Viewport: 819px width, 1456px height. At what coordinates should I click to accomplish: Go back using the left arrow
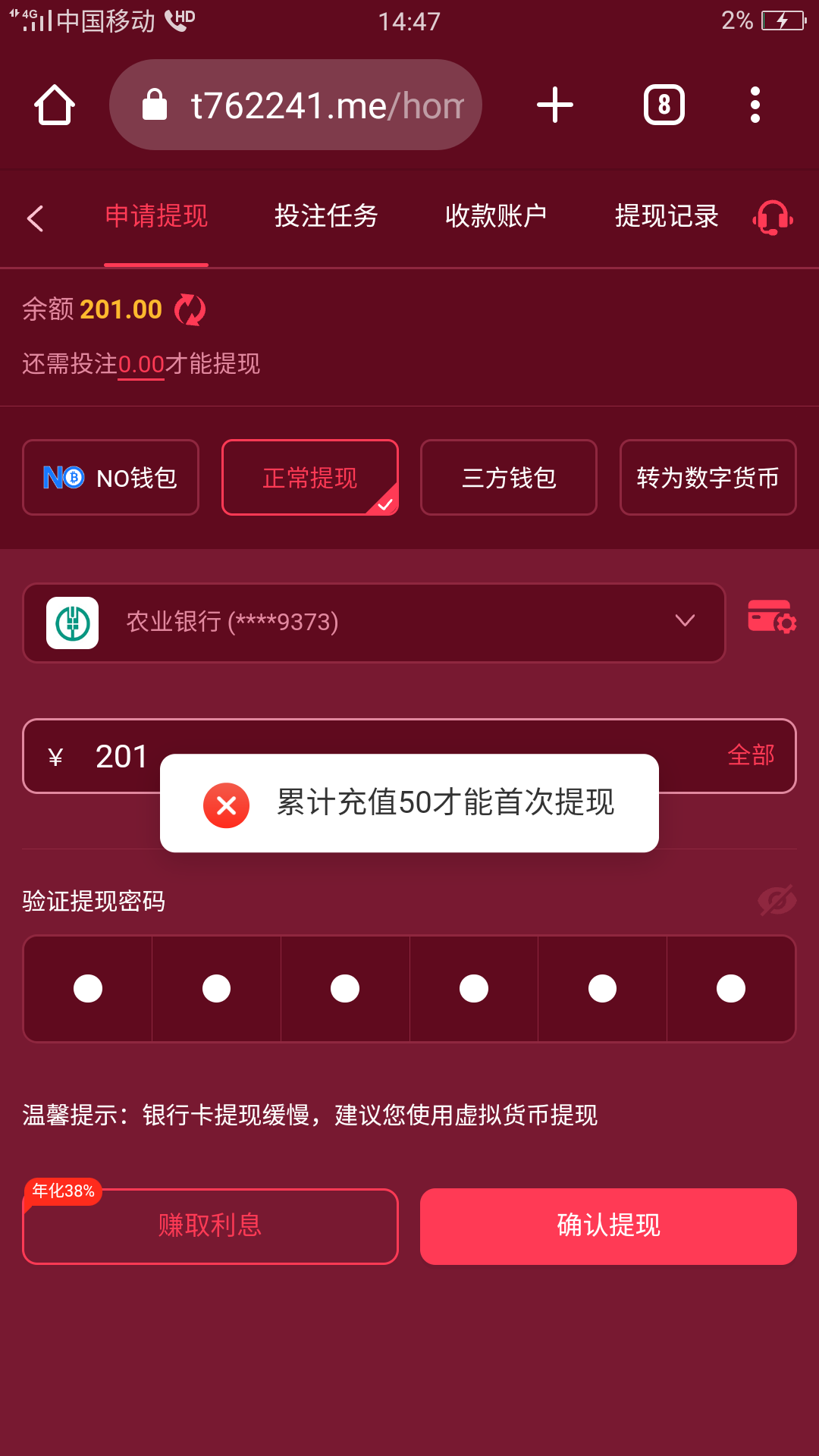[35, 218]
